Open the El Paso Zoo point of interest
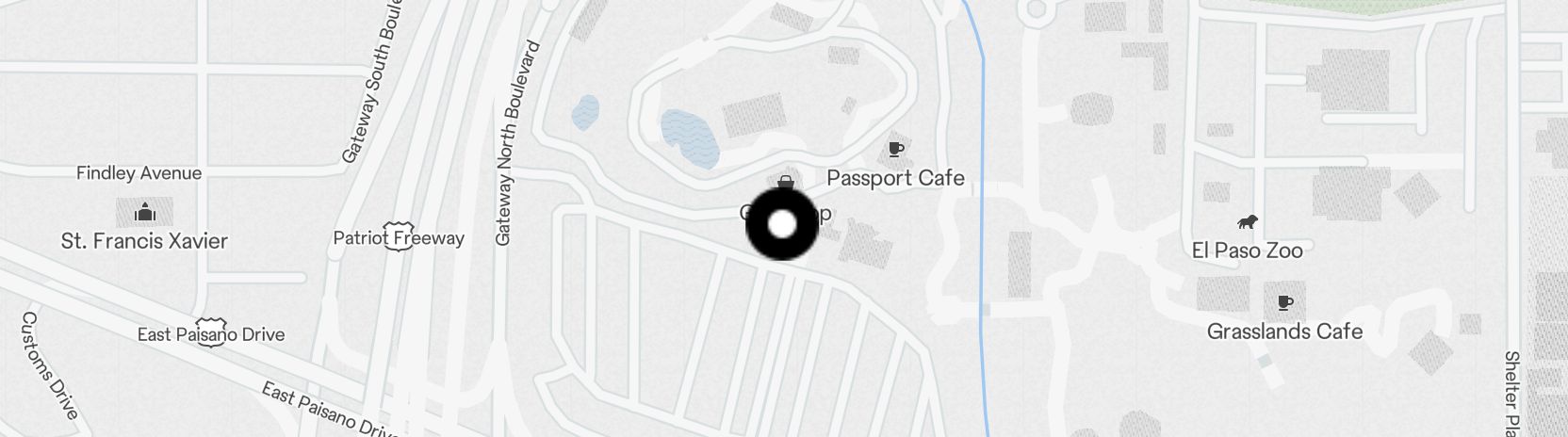1568x437 pixels. tap(1248, 223)
